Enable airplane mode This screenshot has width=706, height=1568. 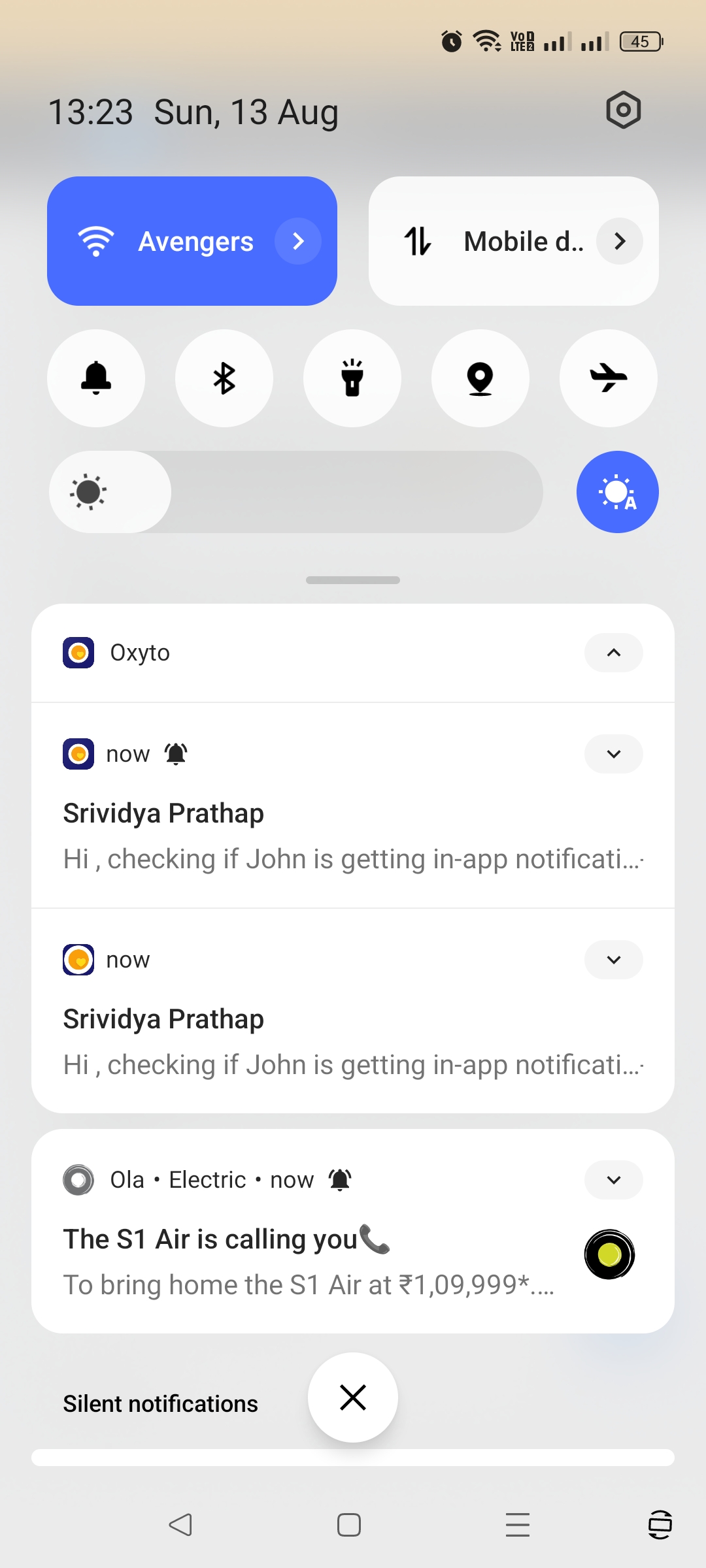pyautogui.click(x=609, y=378)
